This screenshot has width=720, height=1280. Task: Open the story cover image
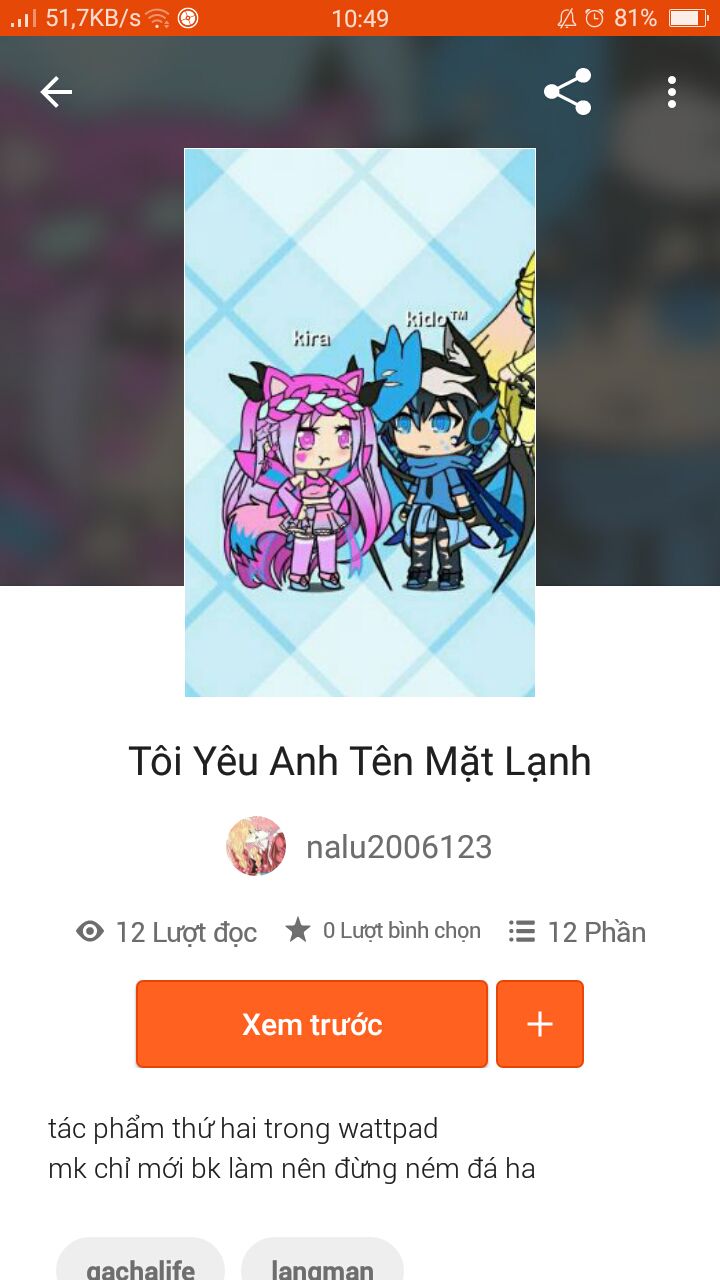[360, 422]
